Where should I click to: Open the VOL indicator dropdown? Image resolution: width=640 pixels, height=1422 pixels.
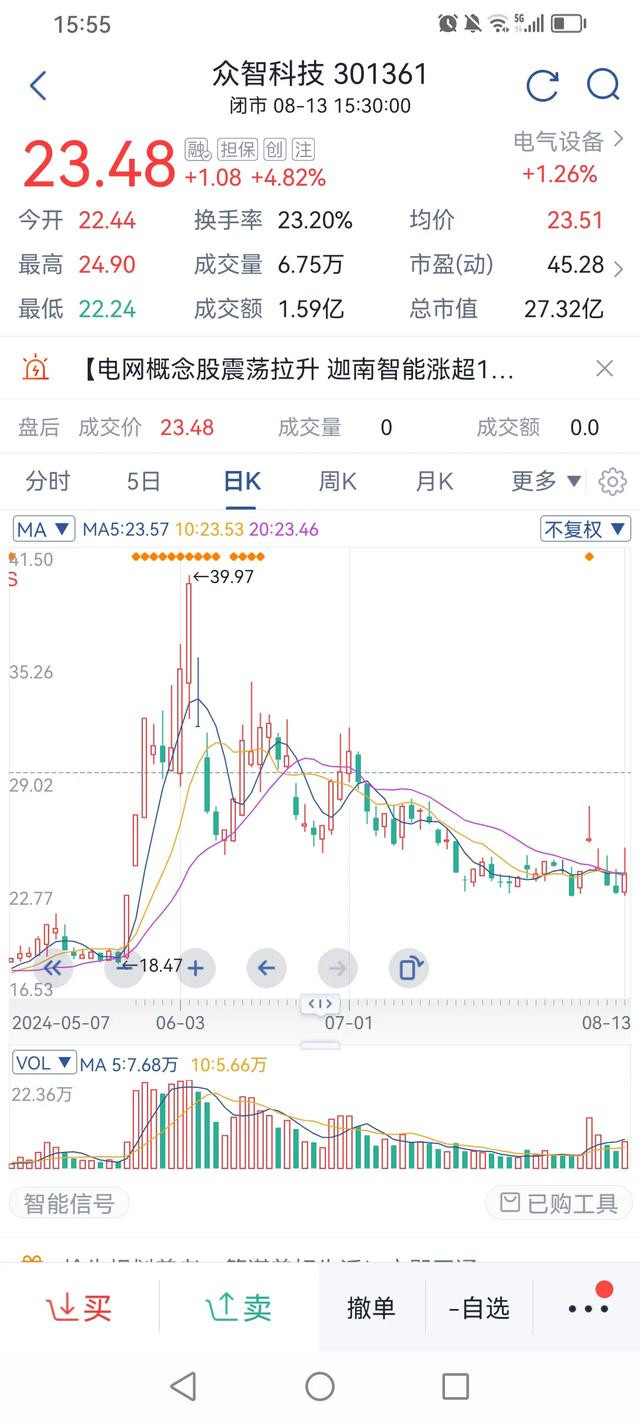44,1063
